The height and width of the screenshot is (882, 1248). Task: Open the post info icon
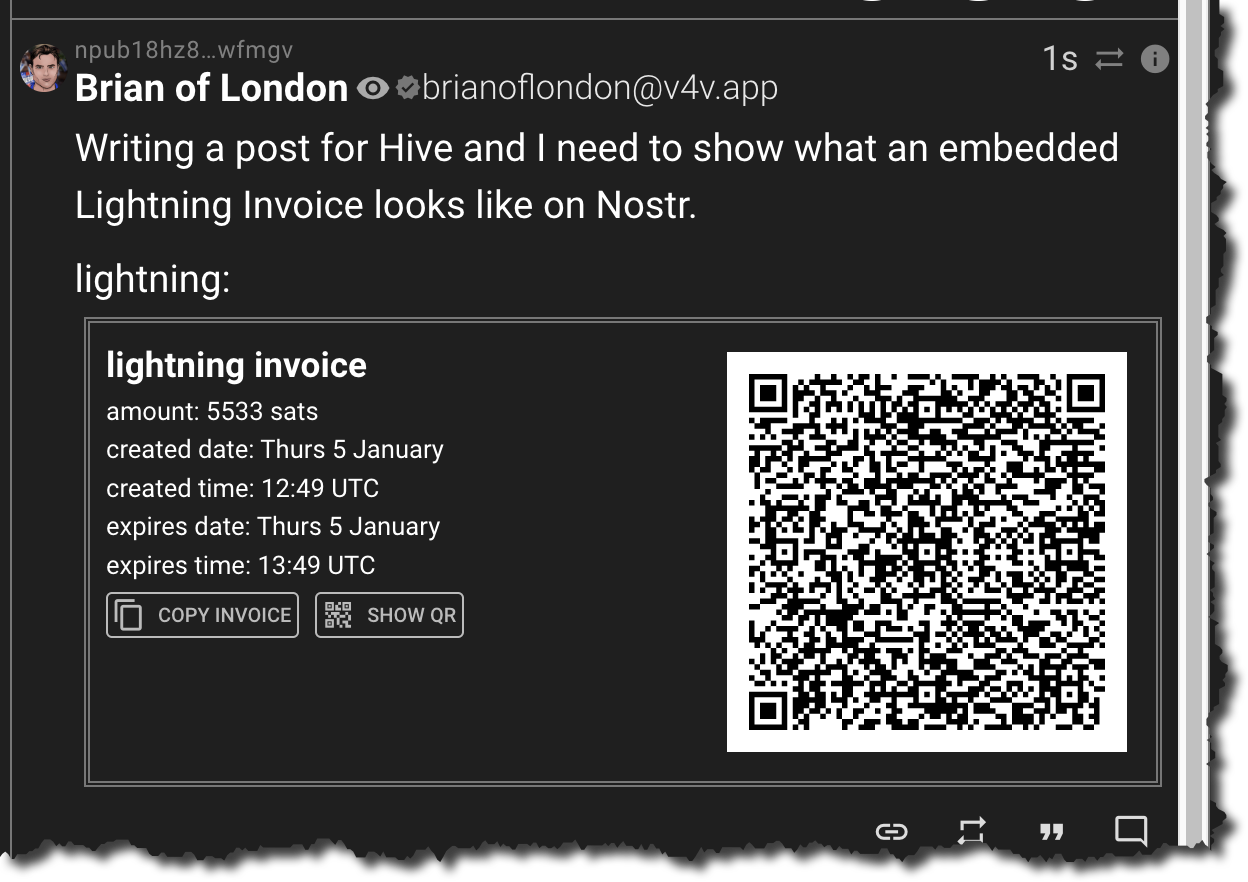pyautogui.click(x=1154, y=59)
